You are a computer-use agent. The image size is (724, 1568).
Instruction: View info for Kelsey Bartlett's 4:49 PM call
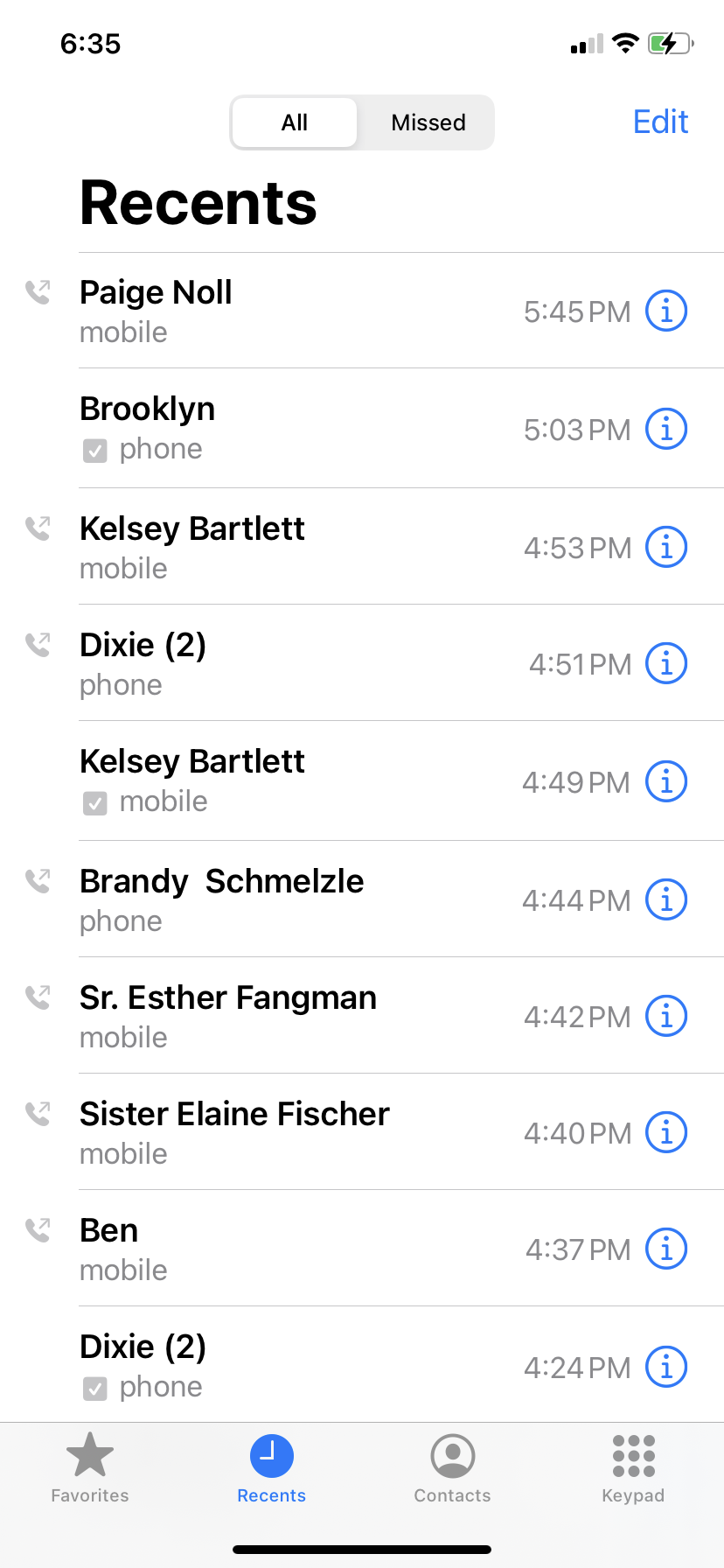click(x=666, y=780)
